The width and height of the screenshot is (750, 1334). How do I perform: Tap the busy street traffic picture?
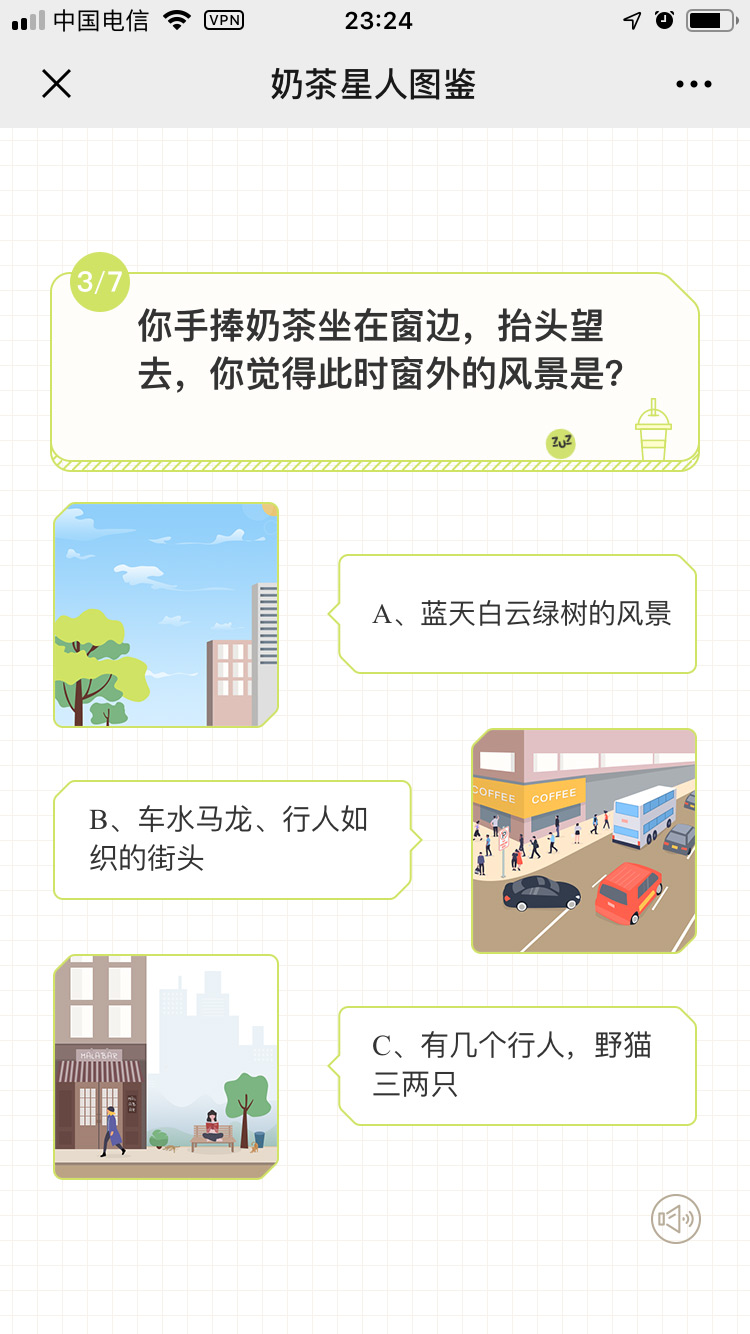click(x=584, y=841)
